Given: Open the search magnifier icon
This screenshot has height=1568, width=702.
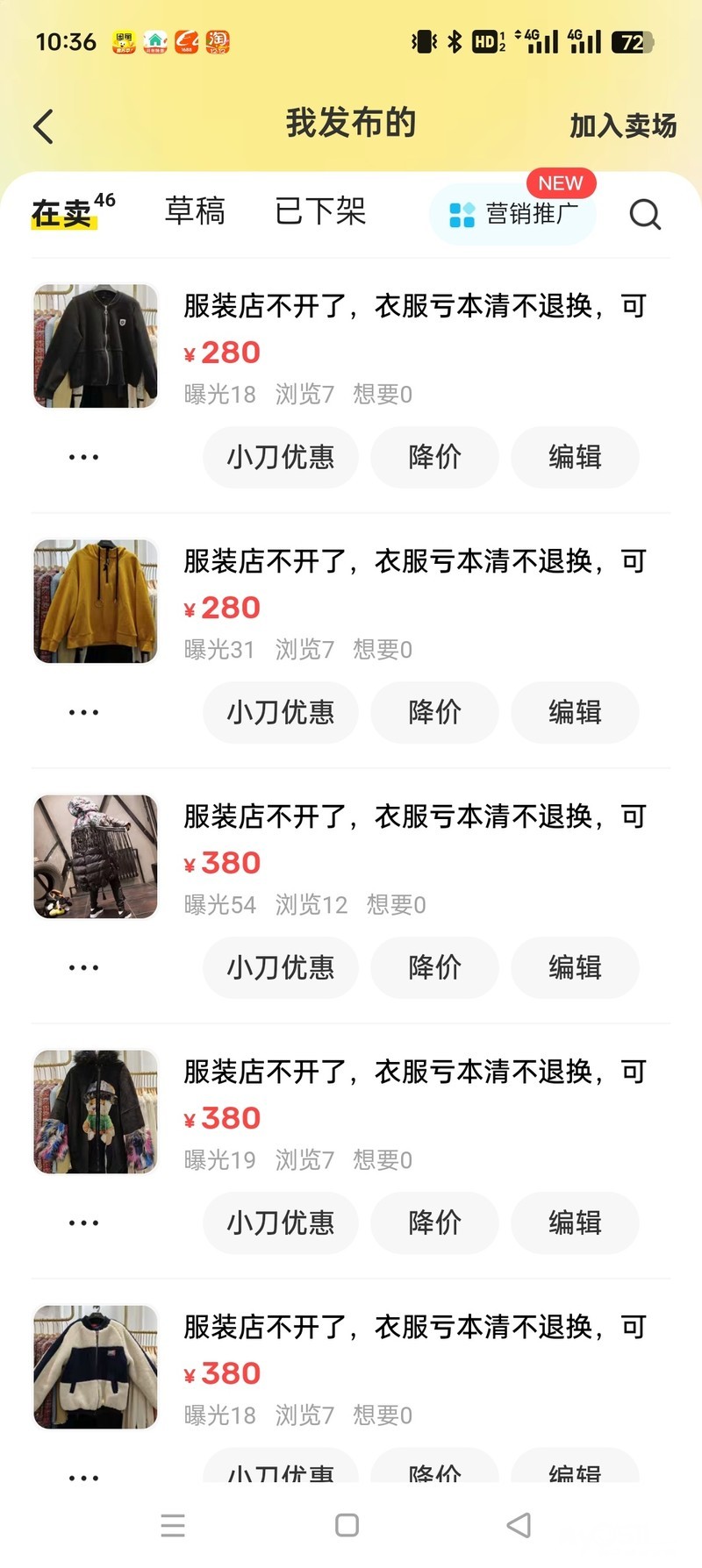Looking at the screenshot, I should (645, 214).
